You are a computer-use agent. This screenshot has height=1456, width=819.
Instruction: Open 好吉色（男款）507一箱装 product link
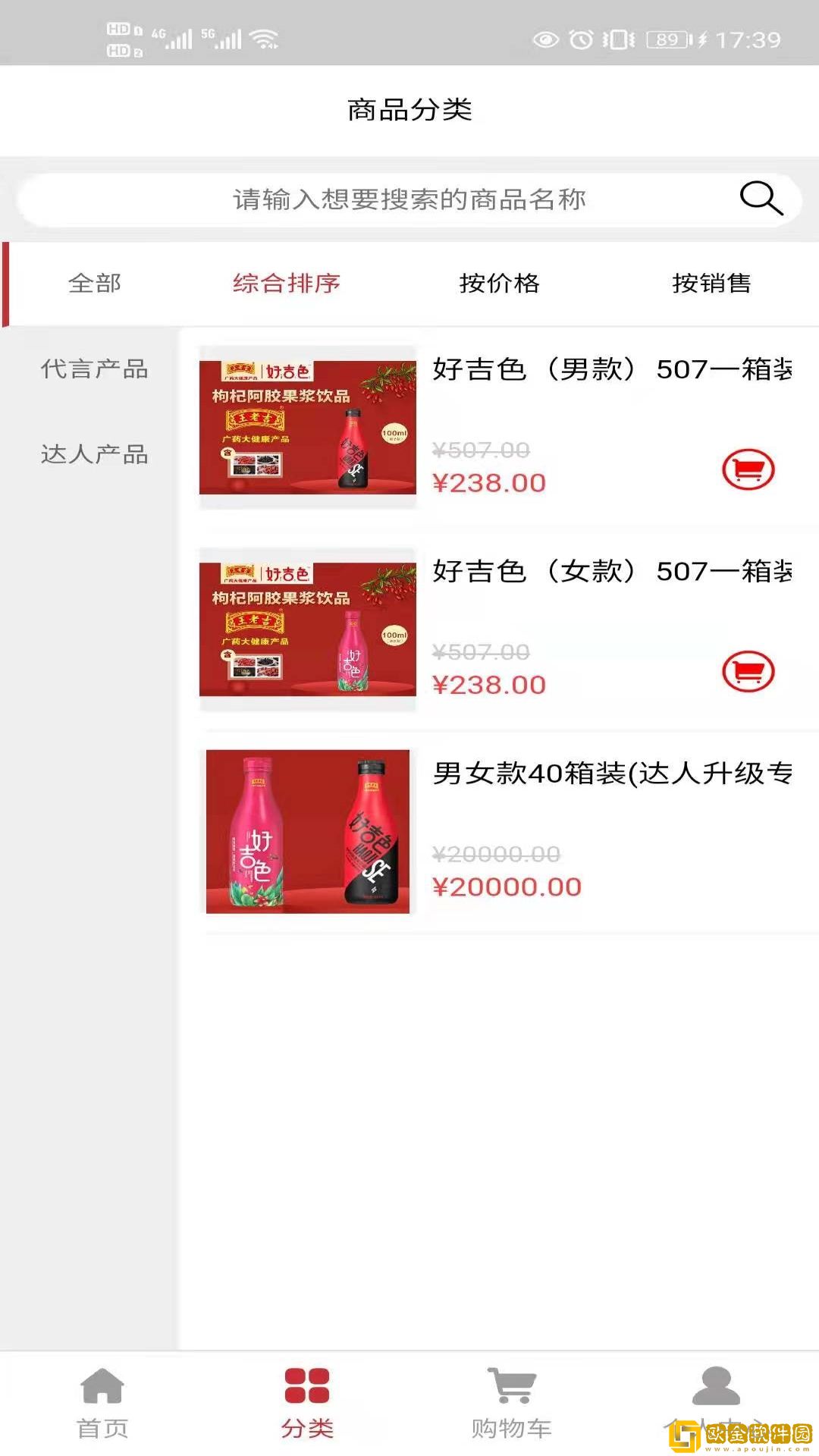[610, 372]
